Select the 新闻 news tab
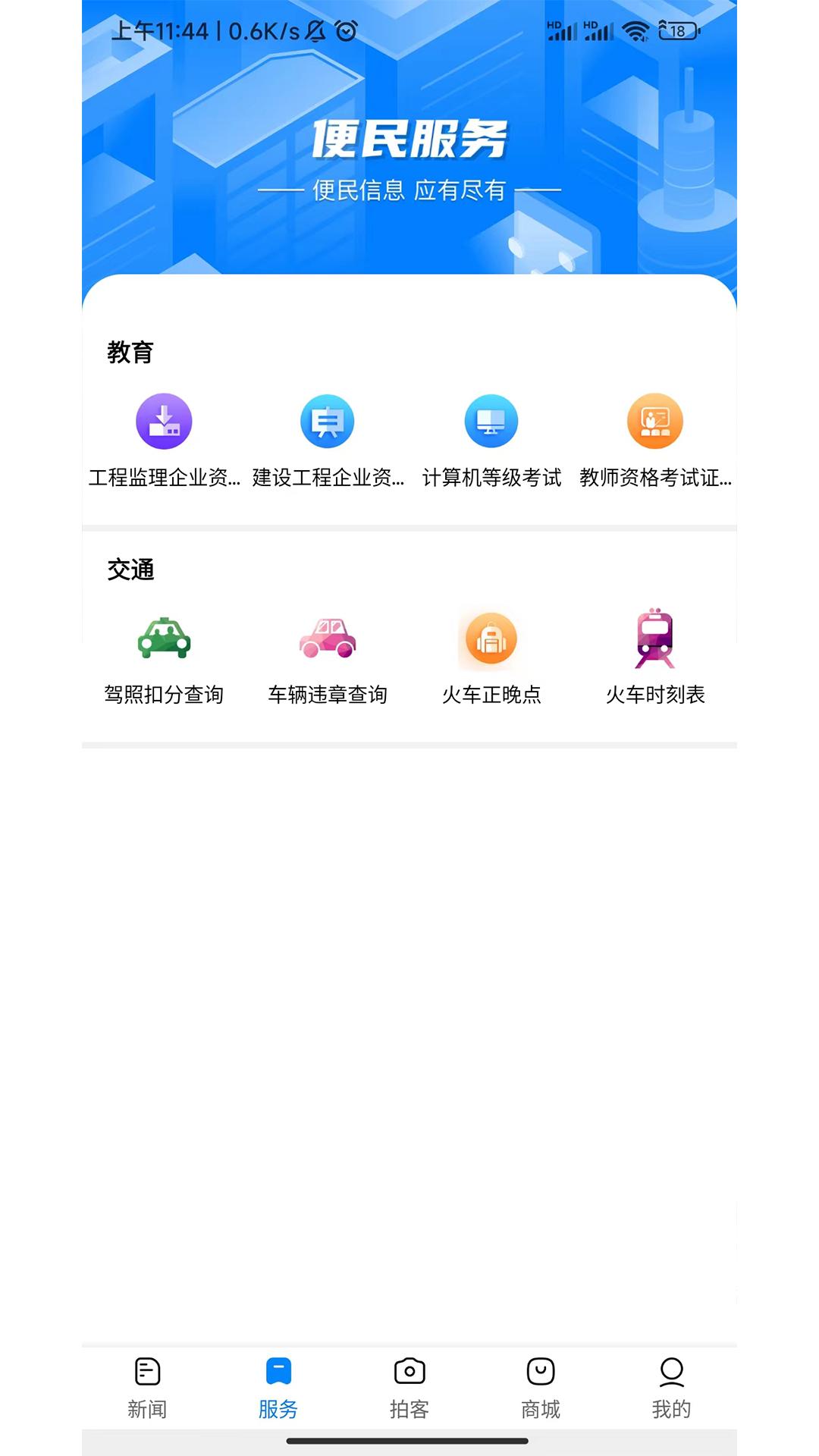The width and height of the screenshot is (819, 1456). [147, 1389]
